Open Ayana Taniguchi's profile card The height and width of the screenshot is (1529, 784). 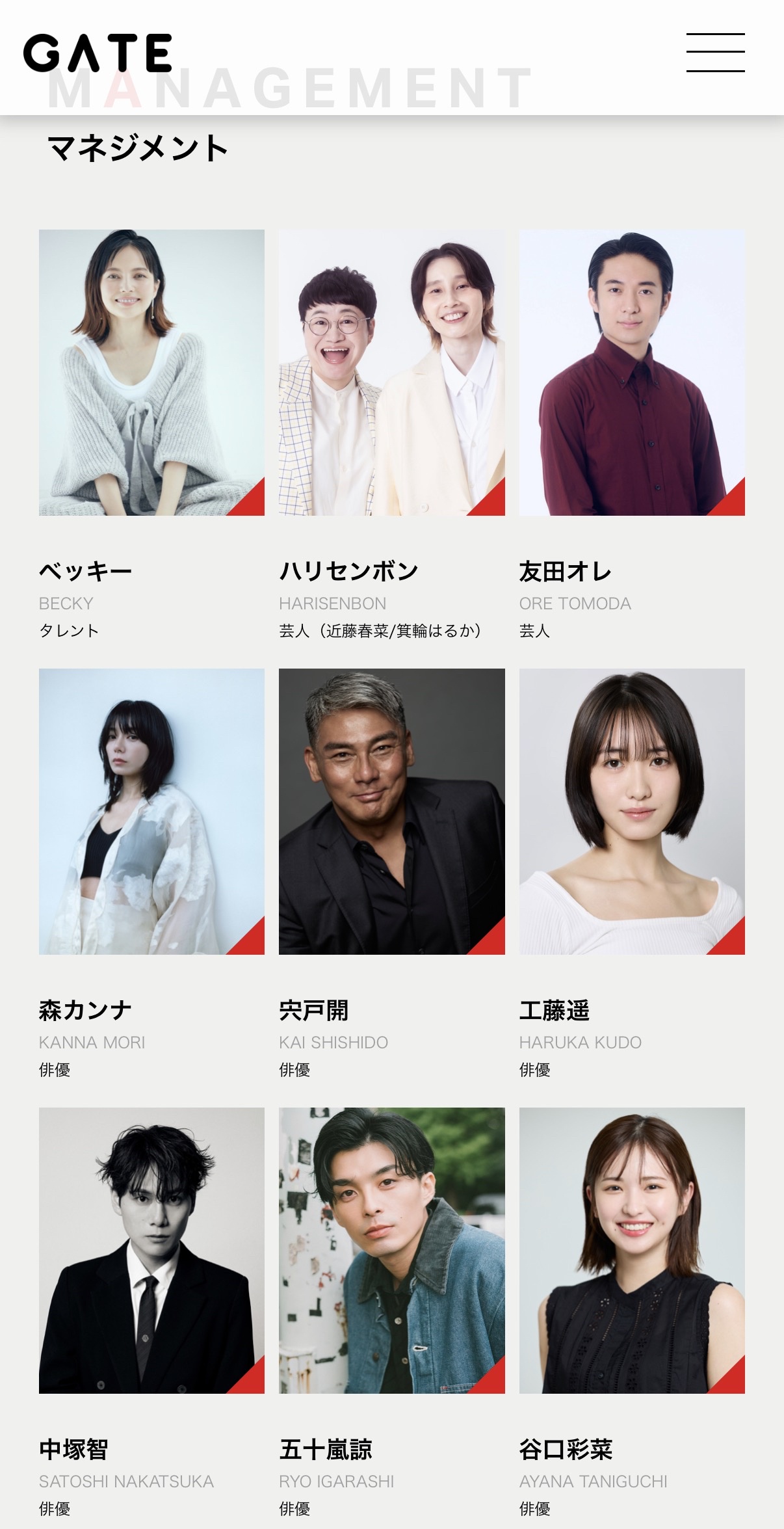631,1250
